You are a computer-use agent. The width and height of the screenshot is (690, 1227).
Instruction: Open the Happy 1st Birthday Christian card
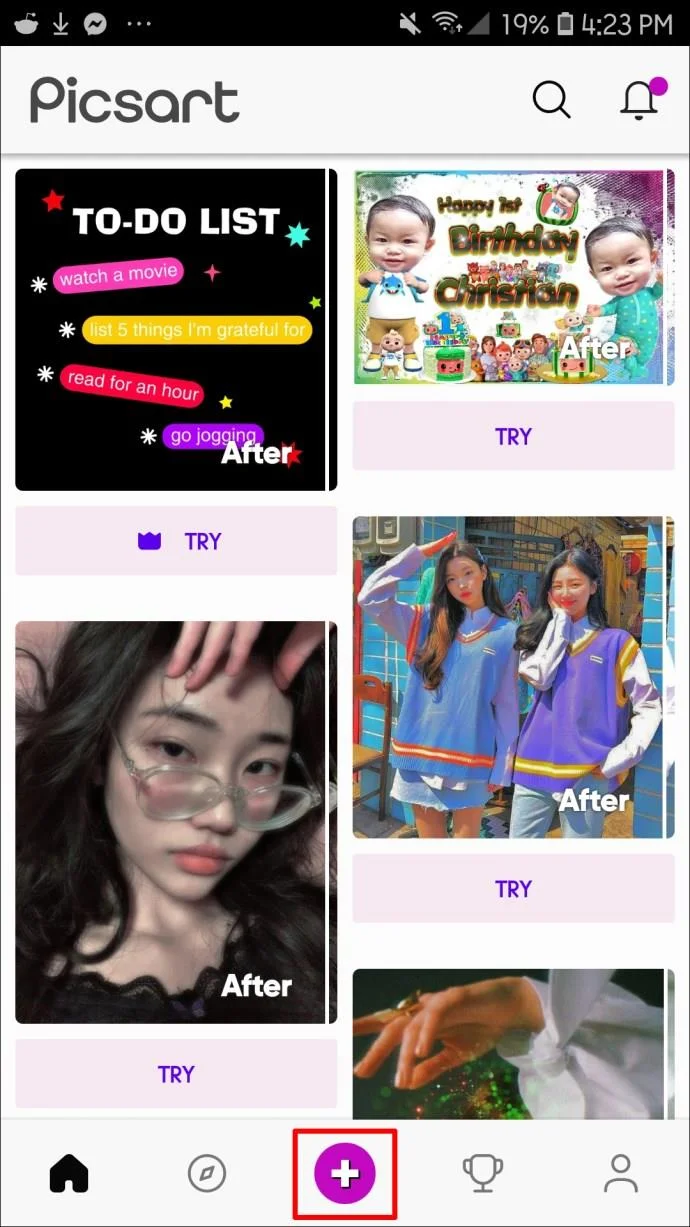[508, 277]
